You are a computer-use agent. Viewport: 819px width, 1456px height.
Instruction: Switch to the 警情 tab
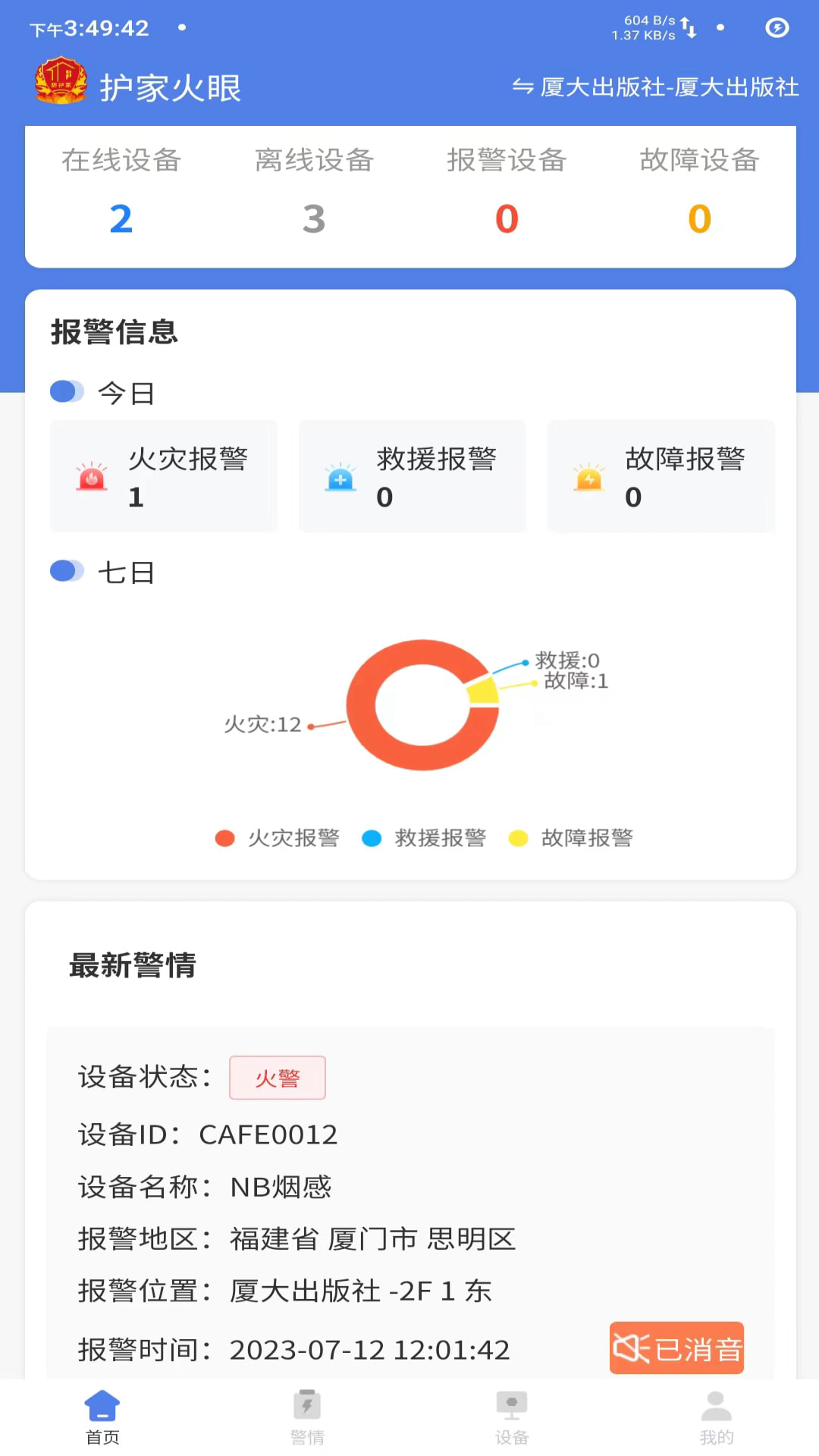tap(307, 1417)
